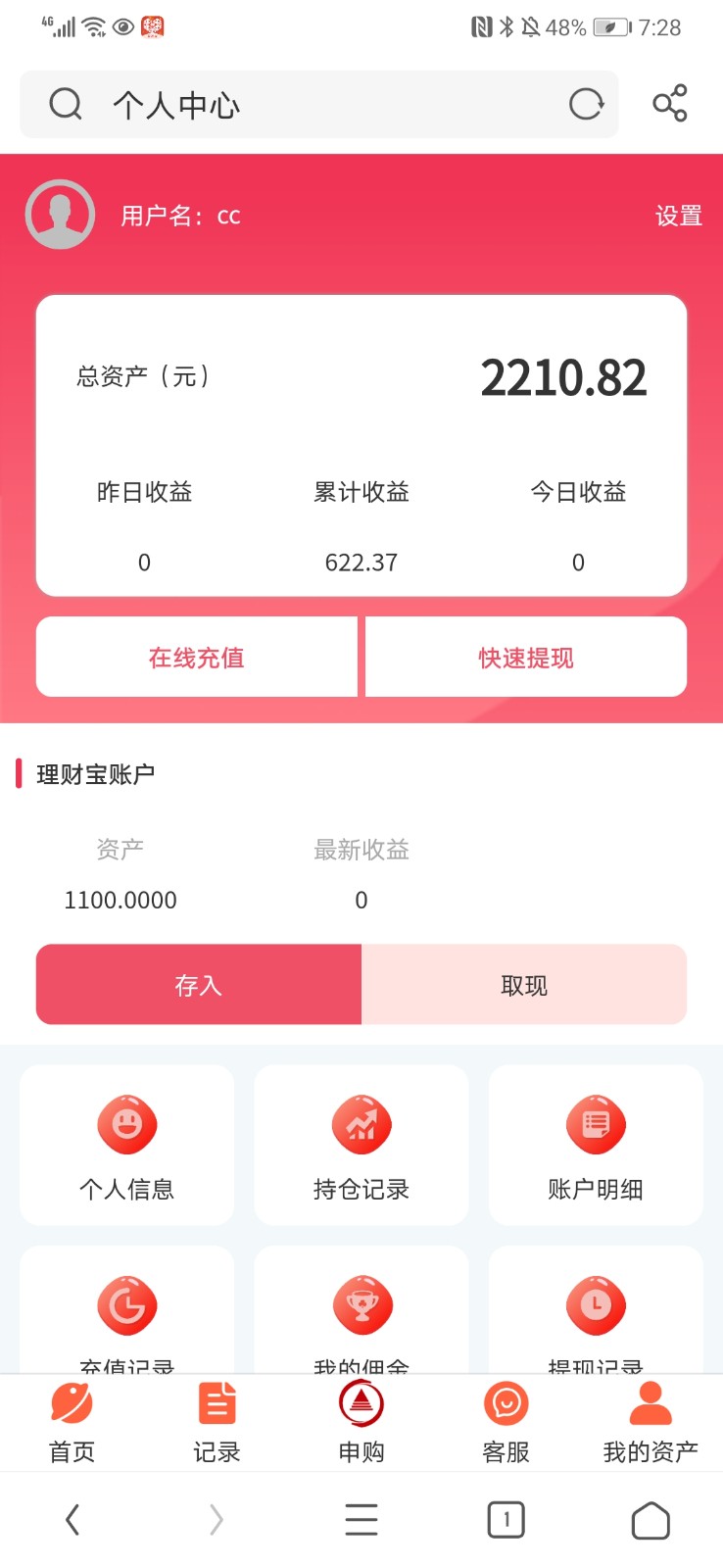
Task: Open 个人信息 personal info
Action: click(127, 1145)
